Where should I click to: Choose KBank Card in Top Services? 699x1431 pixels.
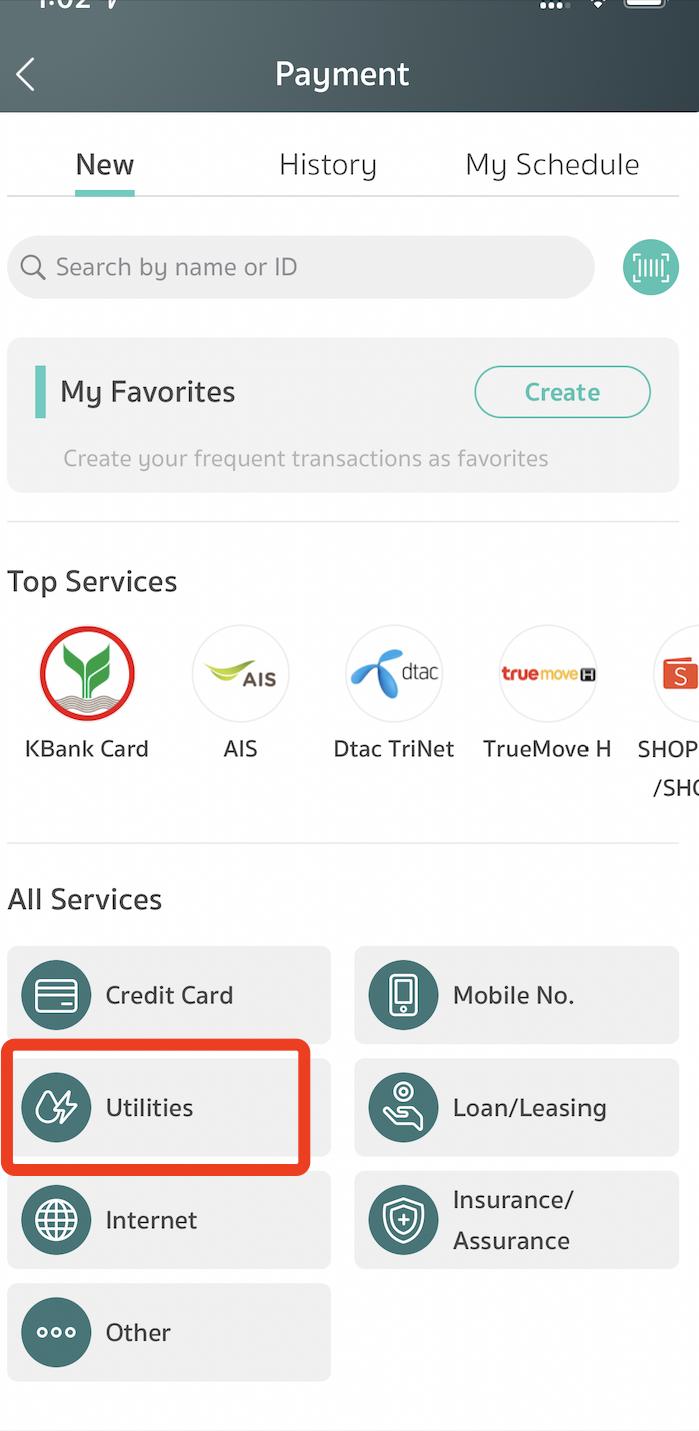[87, 692]
